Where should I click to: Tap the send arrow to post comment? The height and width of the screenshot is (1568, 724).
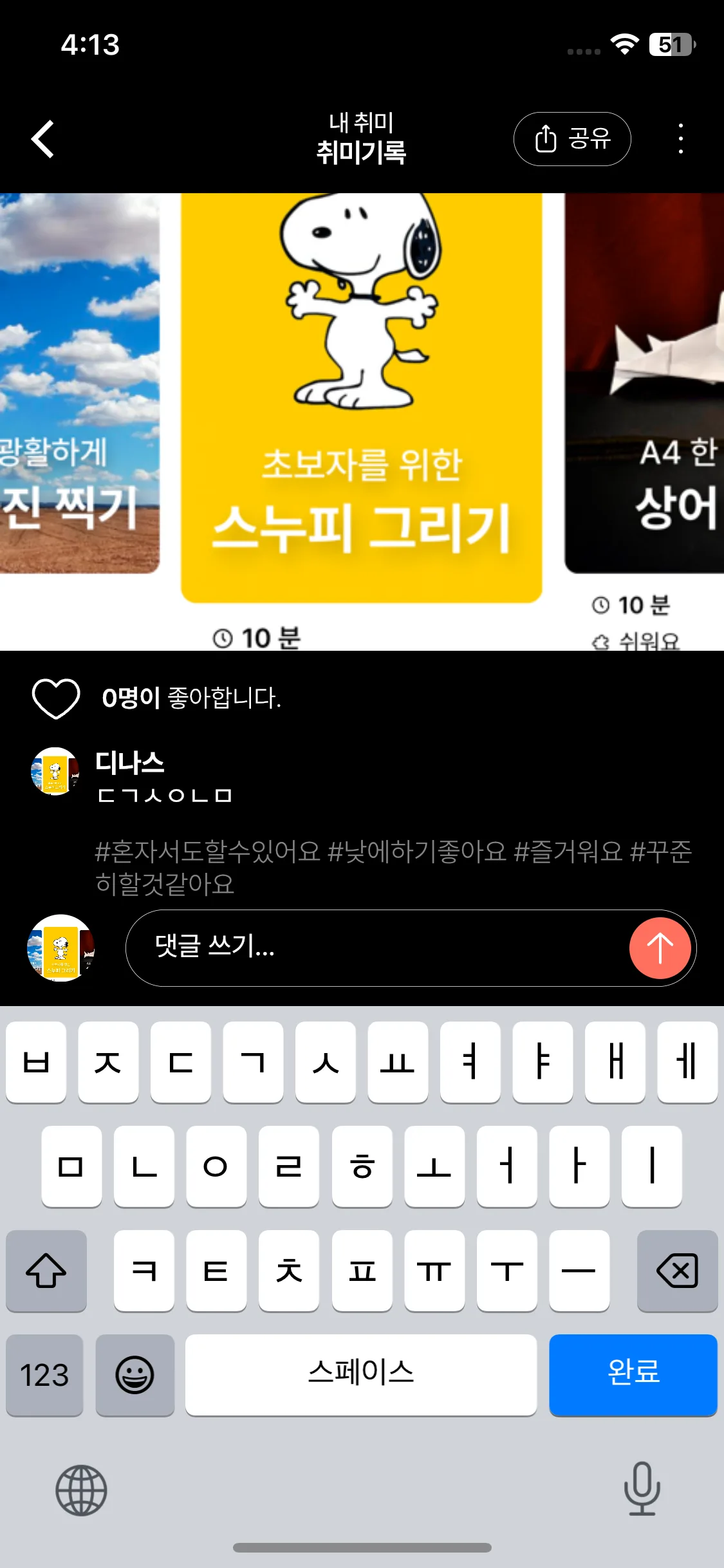(x=660, y=948)
